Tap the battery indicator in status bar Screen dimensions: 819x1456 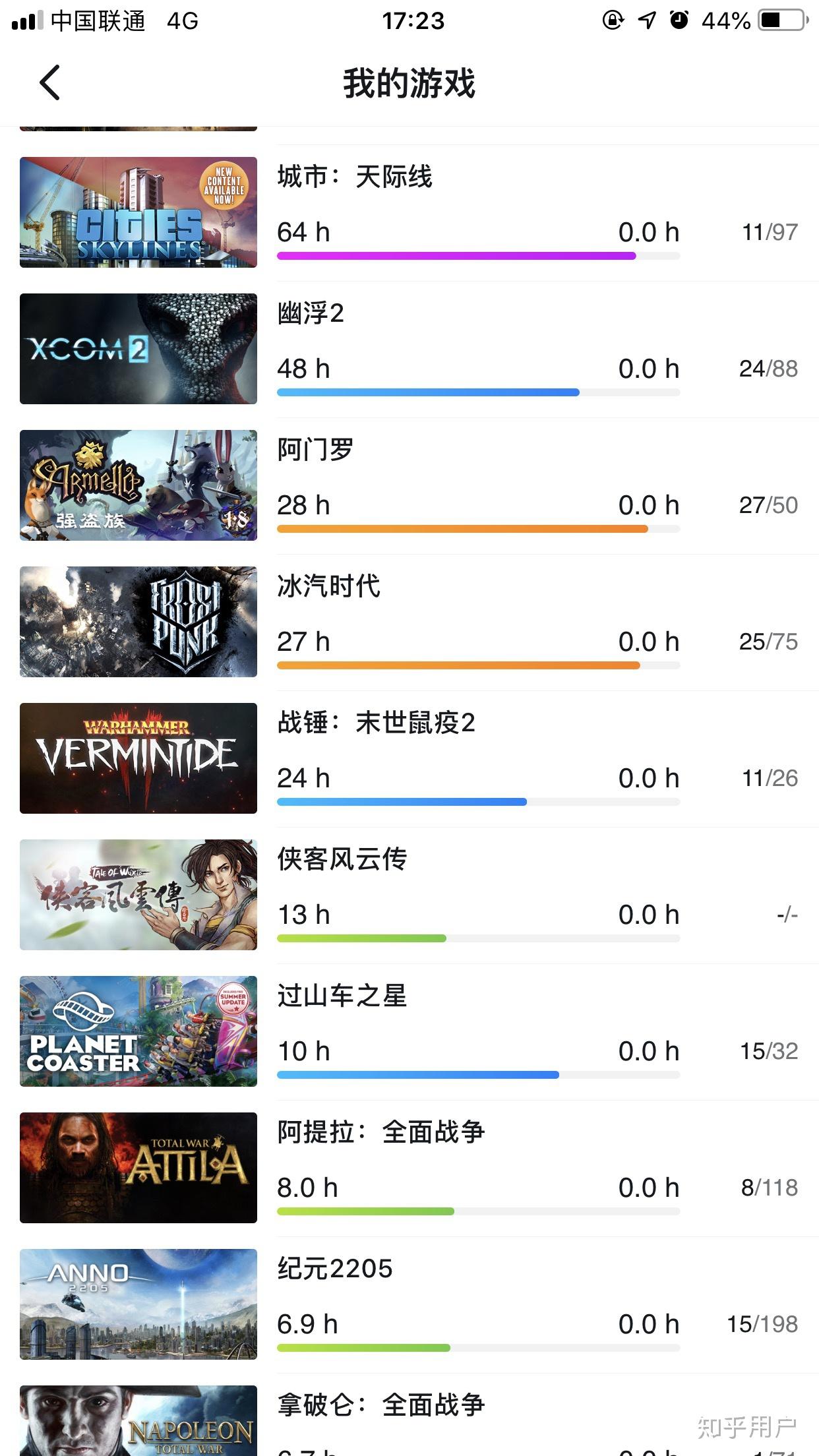[781, 20]
